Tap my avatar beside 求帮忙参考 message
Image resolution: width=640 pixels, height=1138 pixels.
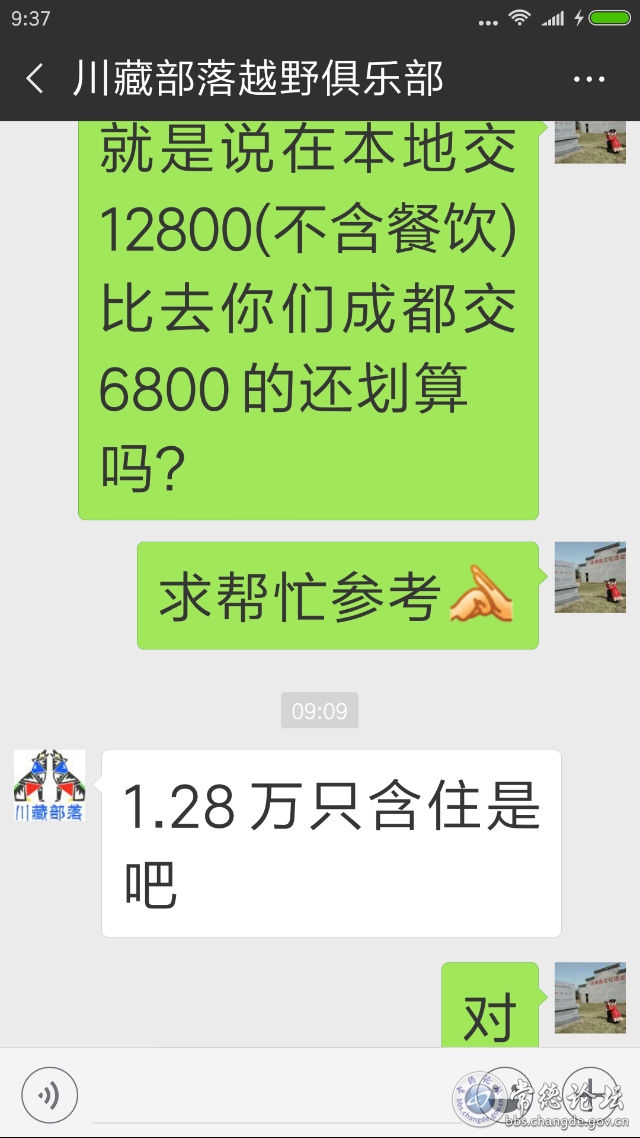(590, 577)
